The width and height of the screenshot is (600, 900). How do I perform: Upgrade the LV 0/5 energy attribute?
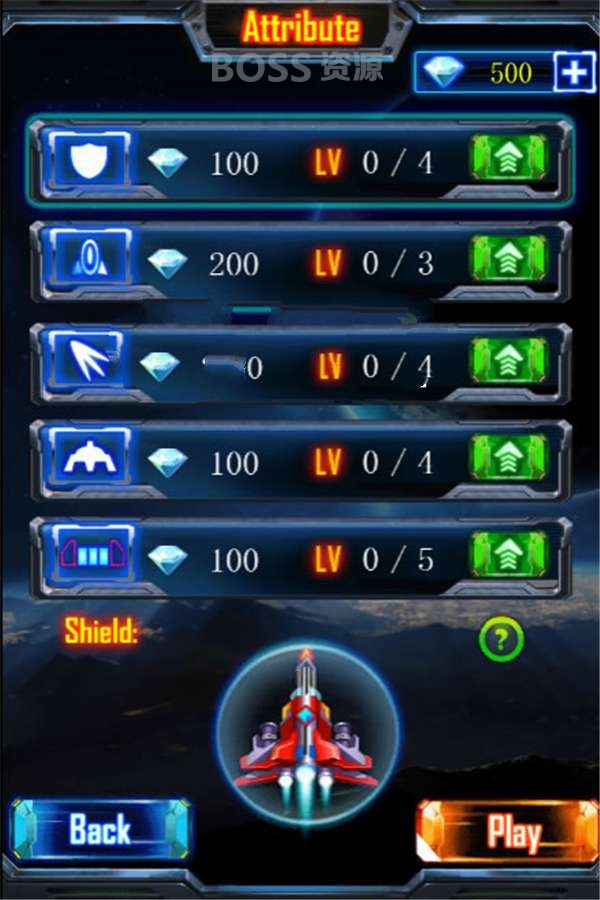click(510, 555)
